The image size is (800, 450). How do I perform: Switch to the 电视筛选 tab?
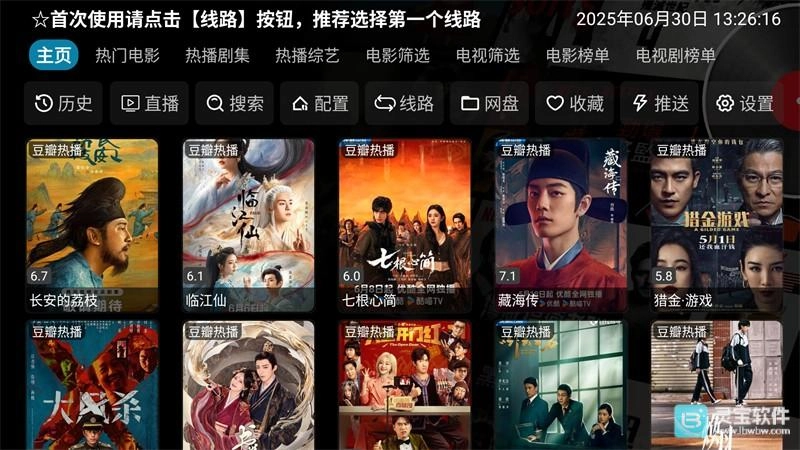point(487,55)
